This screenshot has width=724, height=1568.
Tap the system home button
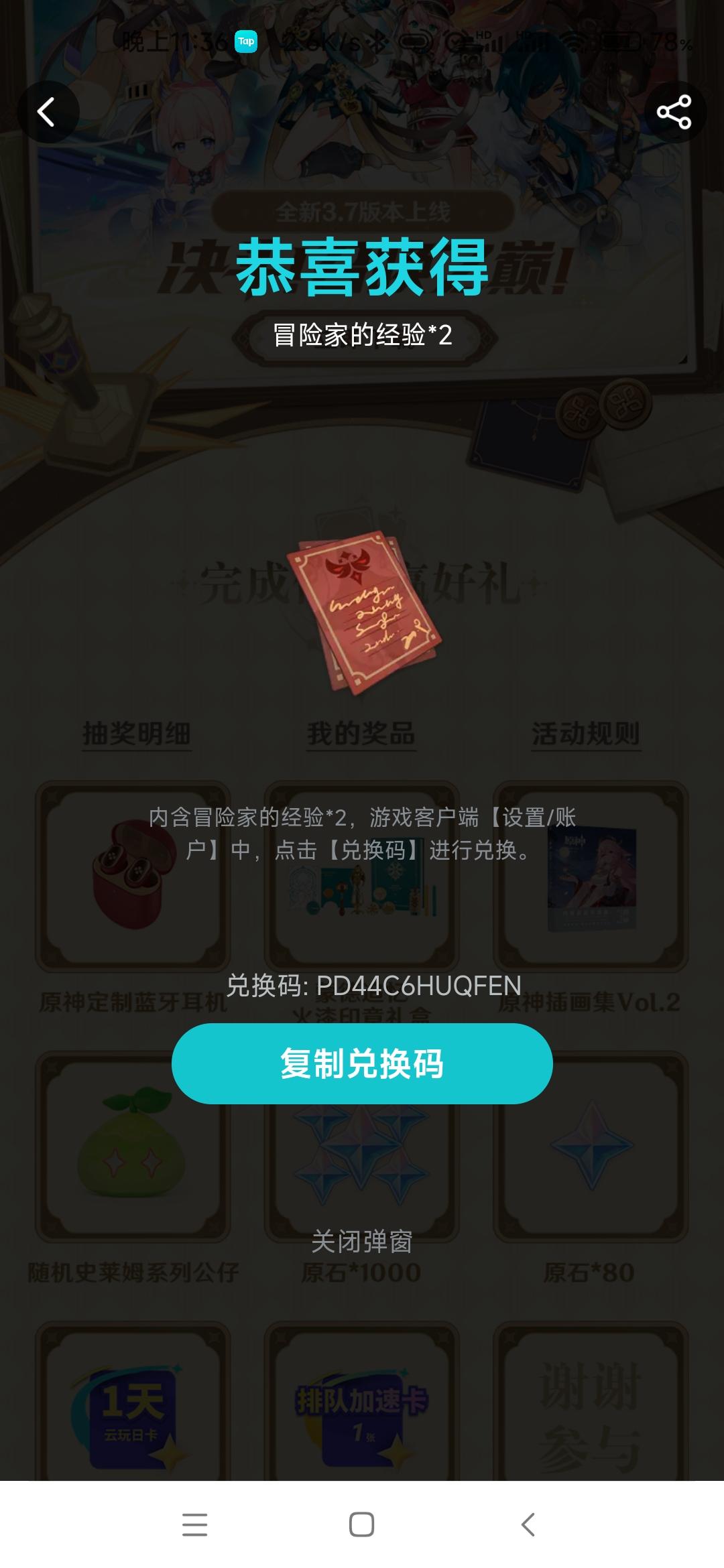(361, 1524)
